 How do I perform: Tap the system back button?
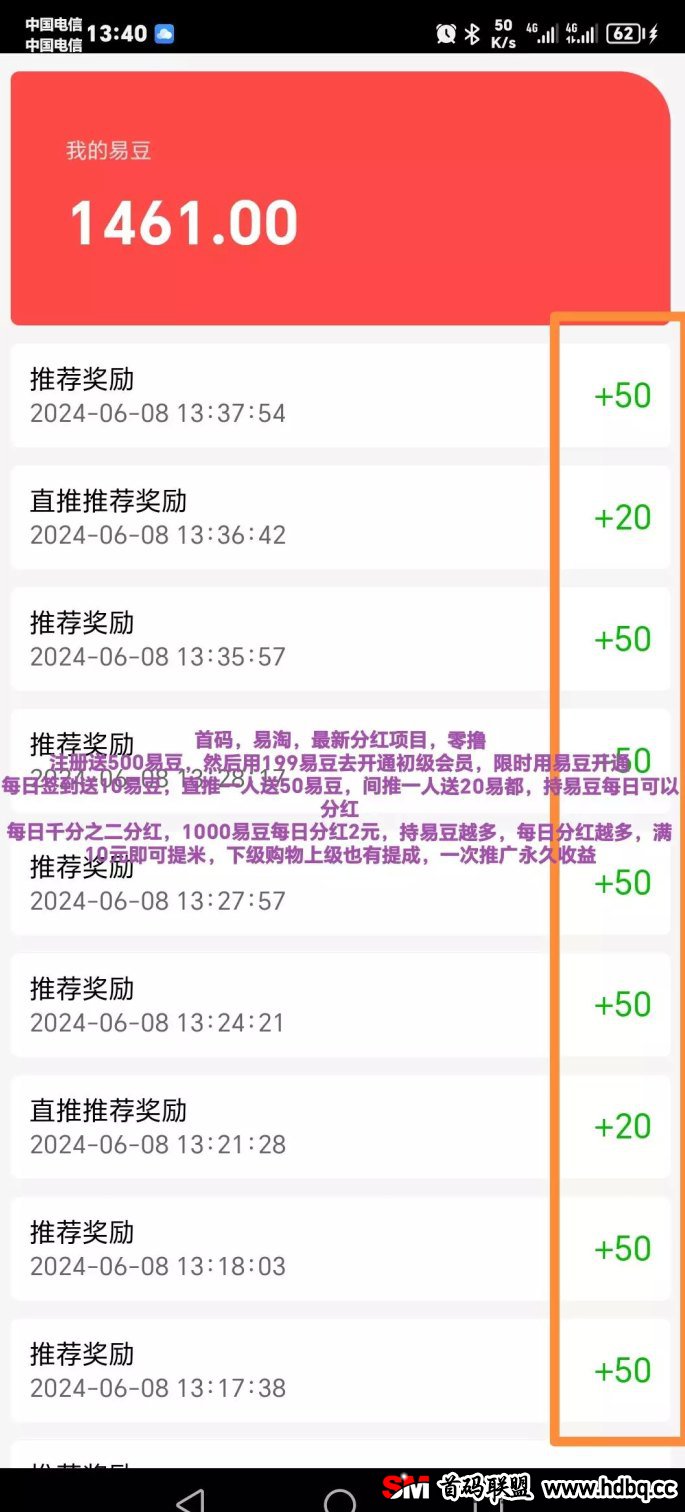(191, 1500)
